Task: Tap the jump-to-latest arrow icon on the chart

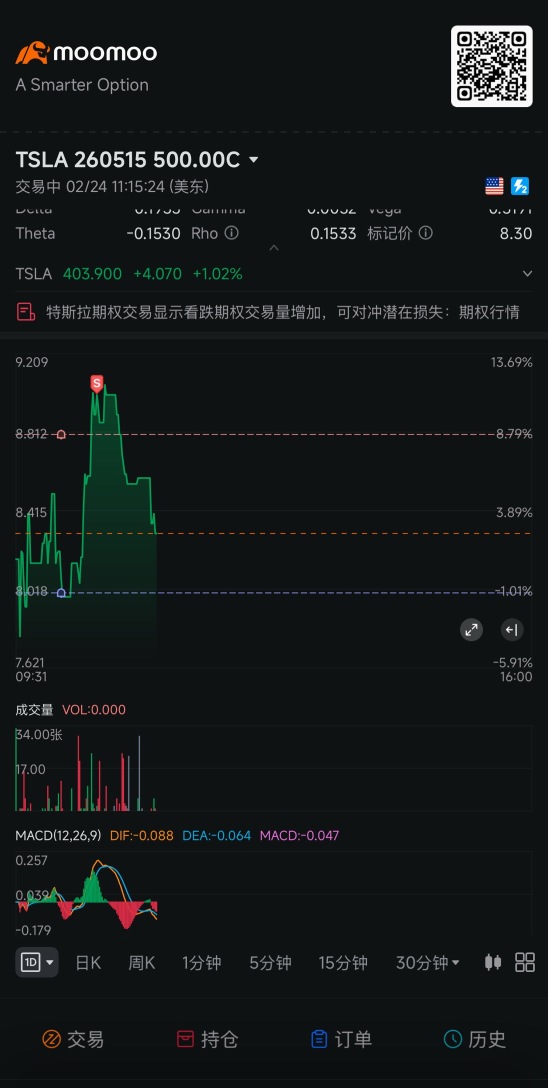Action: [x=512, y=630]
